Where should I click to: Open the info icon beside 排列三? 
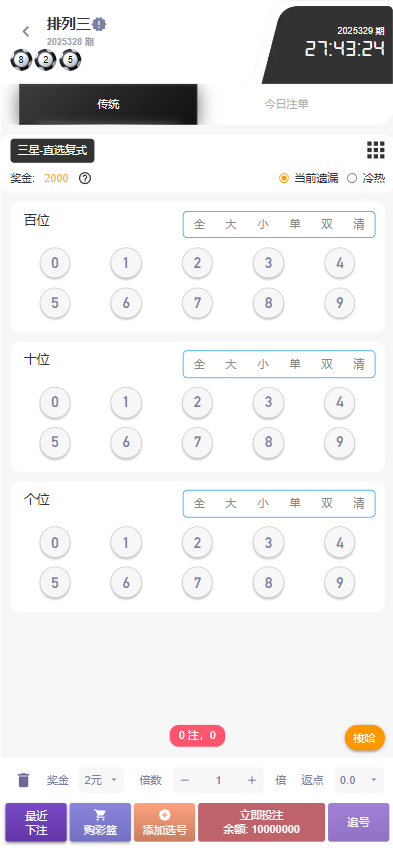(99, 24)
